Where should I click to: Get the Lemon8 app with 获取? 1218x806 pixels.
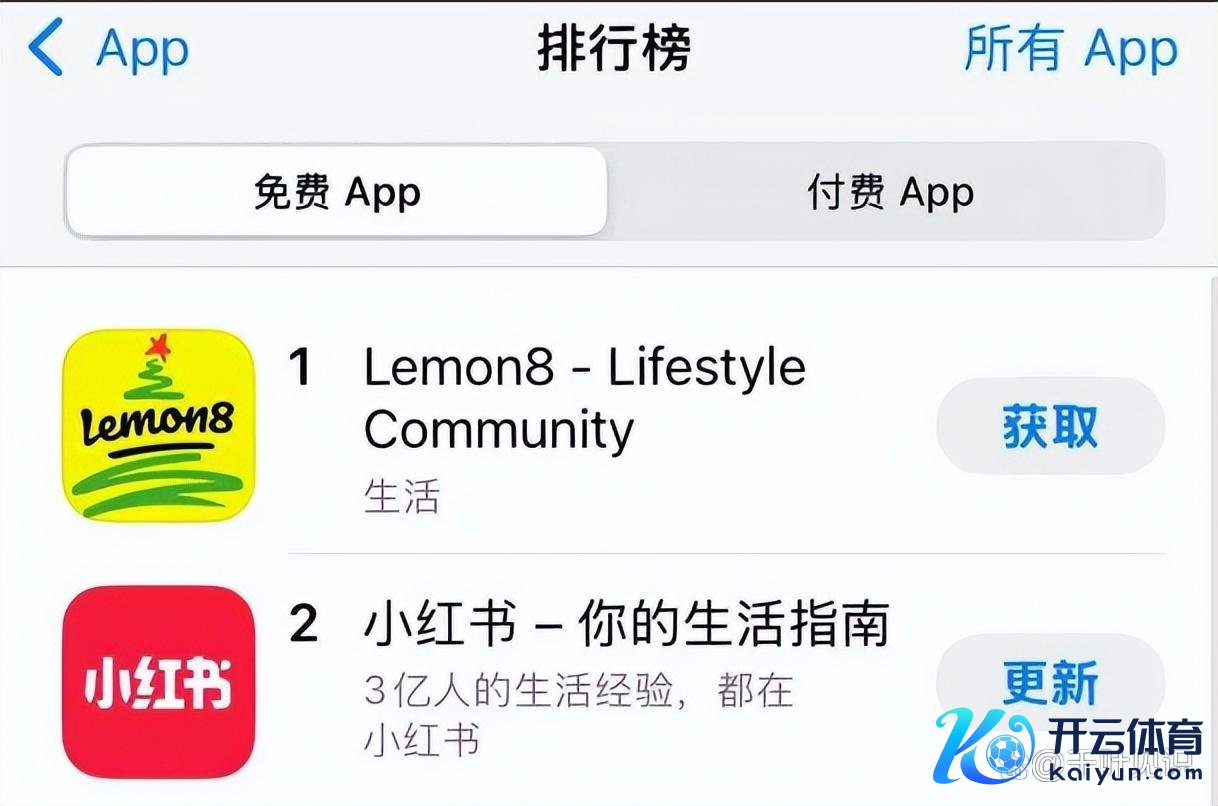pyautogui.click(x=1050, y=426)
